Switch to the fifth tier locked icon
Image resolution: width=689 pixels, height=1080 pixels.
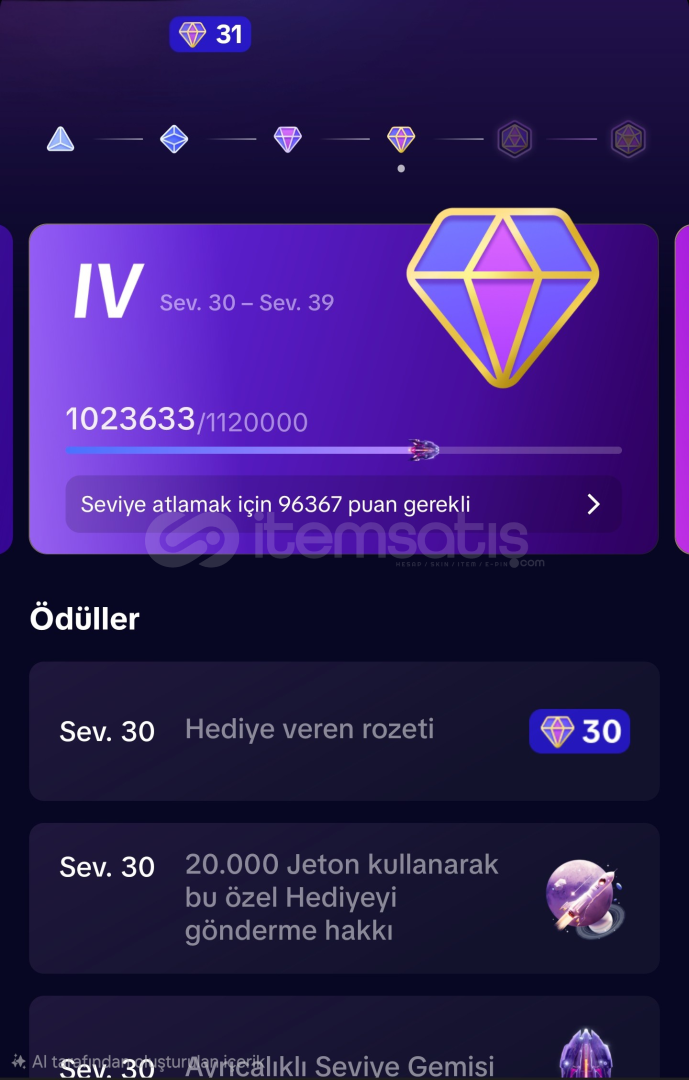tap(514, 139)
